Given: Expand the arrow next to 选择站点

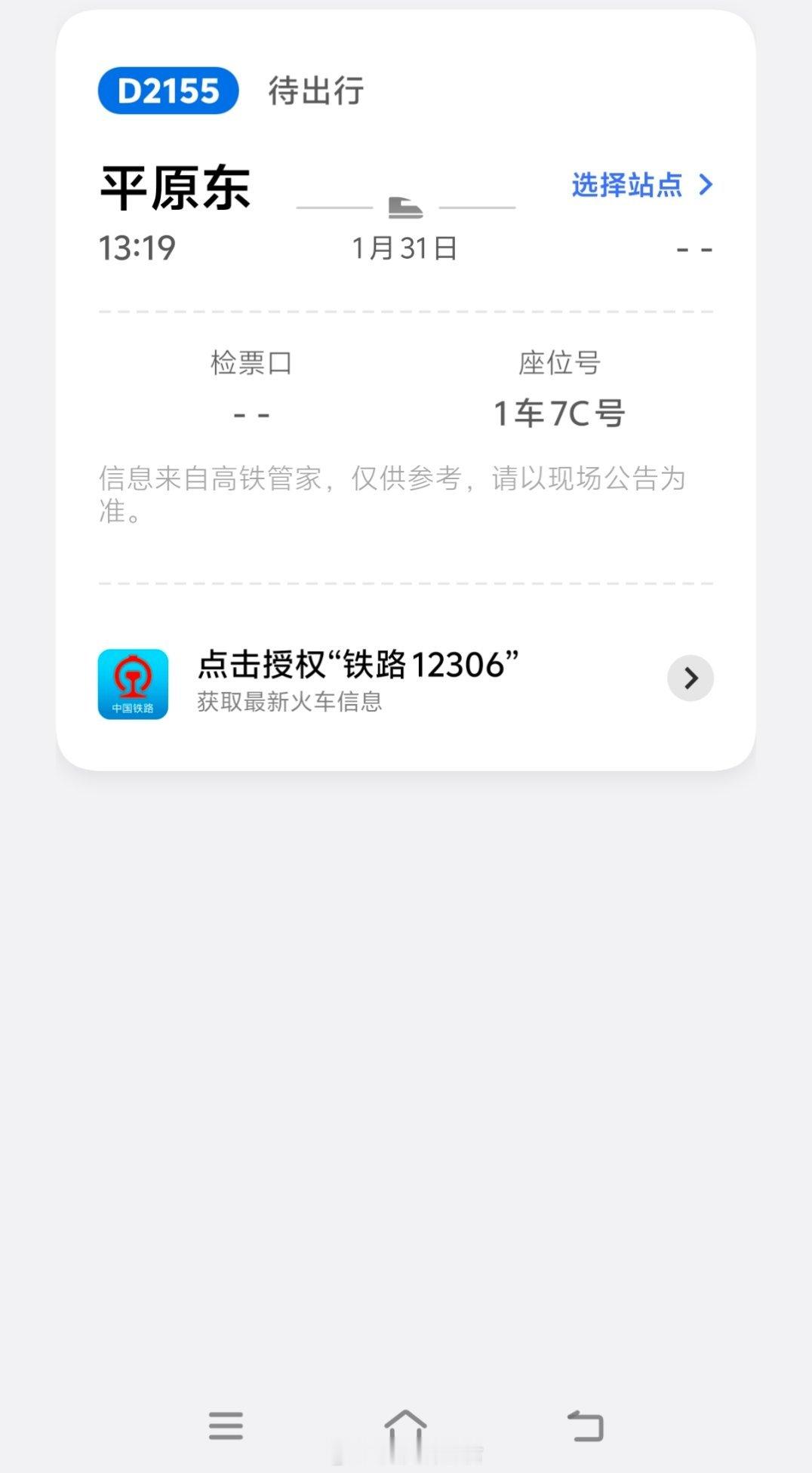Looking at the screenshot, I should tap(705, 186).
